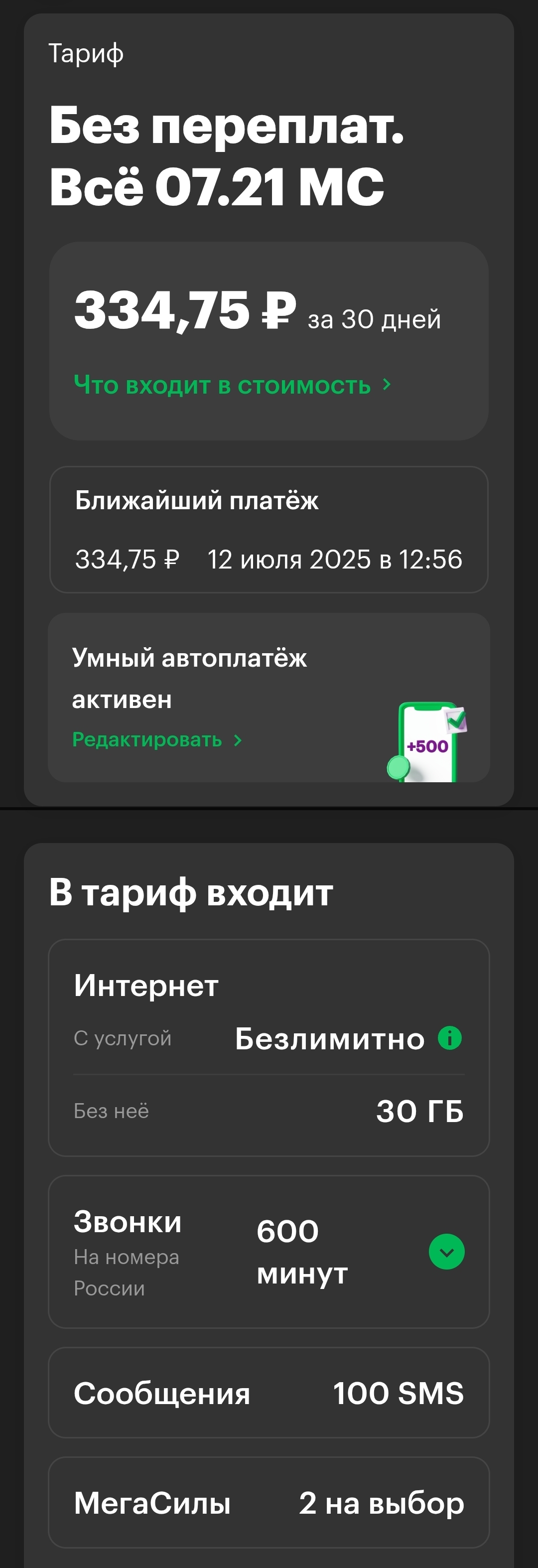Open the Умный автоплатёж card

pos(269,698)
